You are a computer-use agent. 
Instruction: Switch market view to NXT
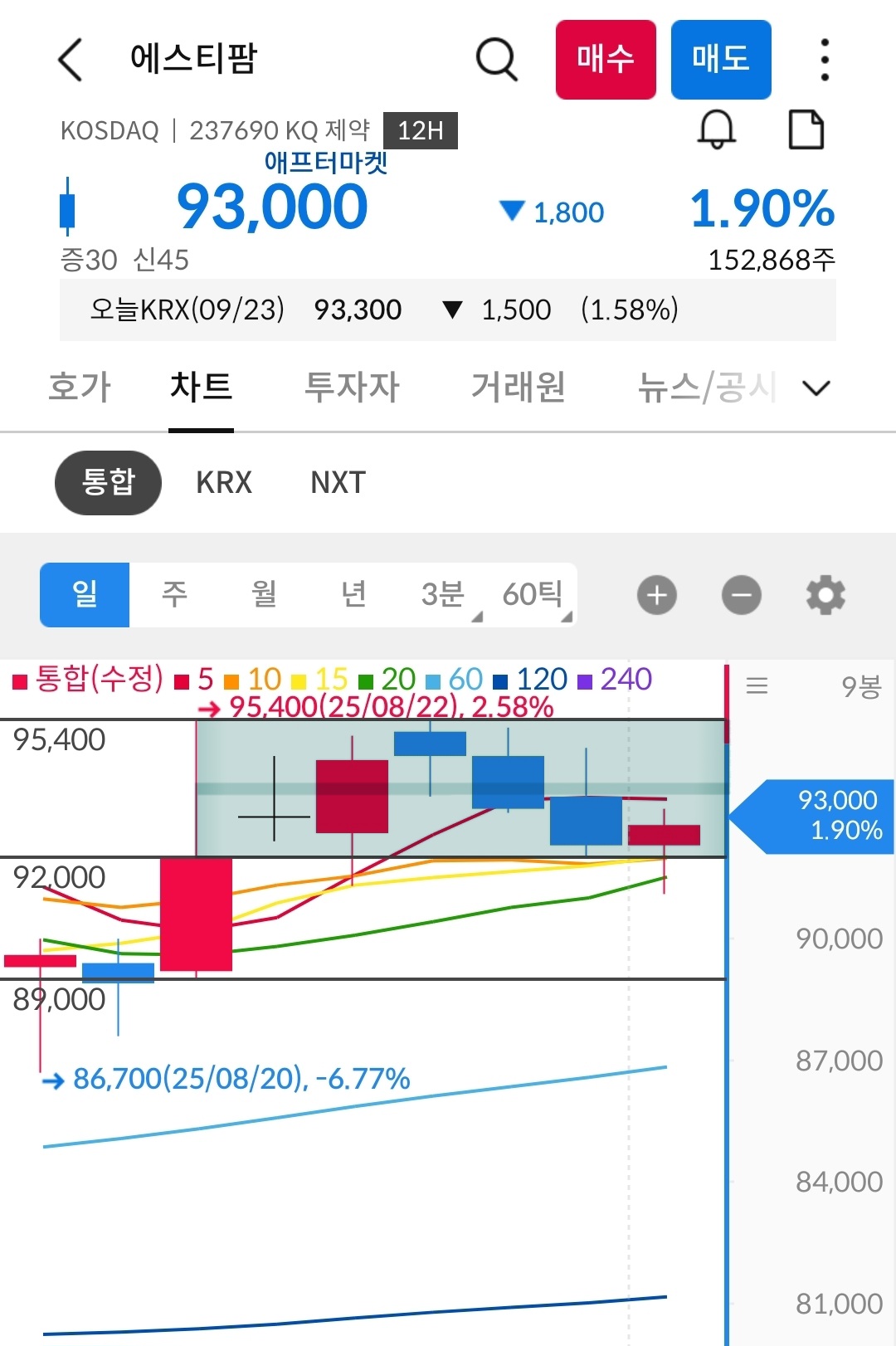pyautogui.click(x=336, y=482)
